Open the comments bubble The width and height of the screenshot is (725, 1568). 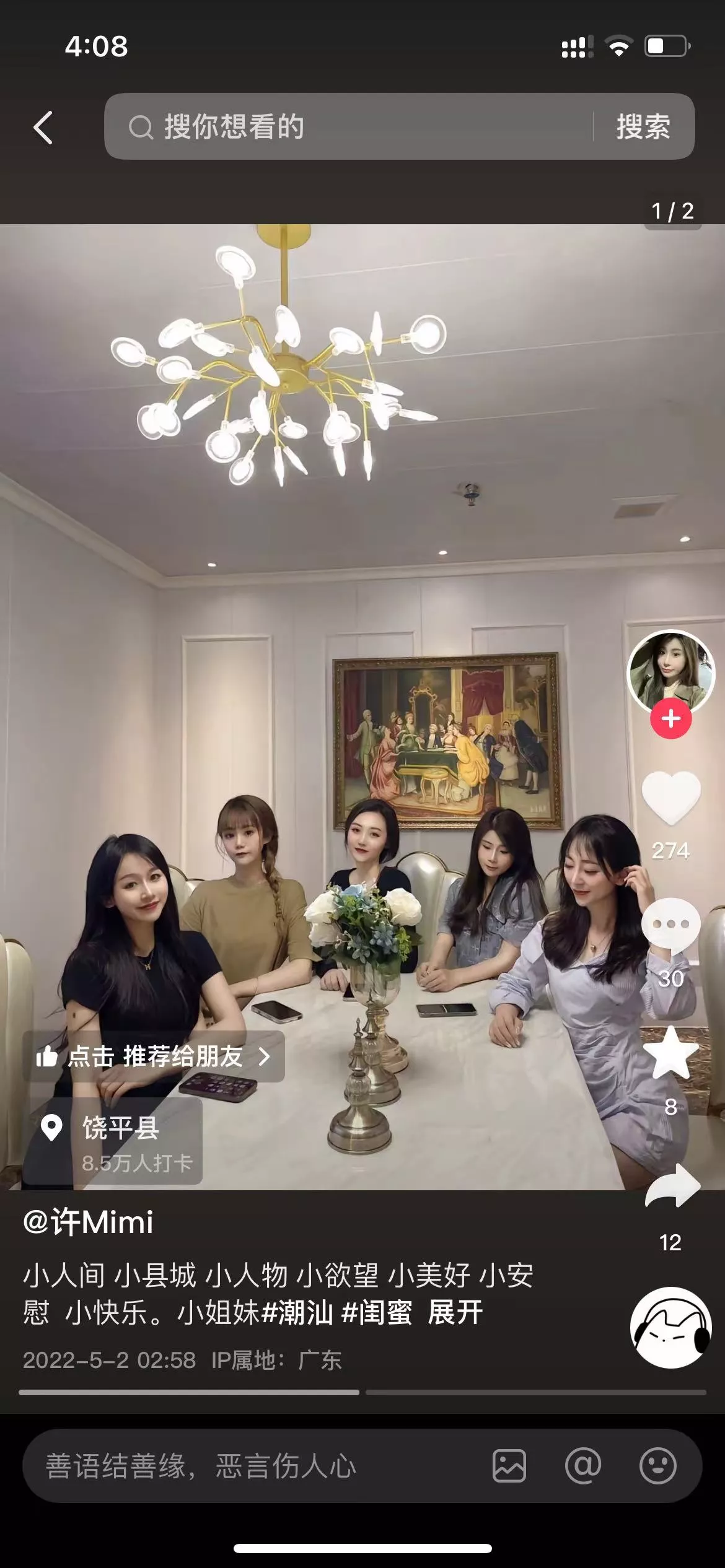[671, 925]
